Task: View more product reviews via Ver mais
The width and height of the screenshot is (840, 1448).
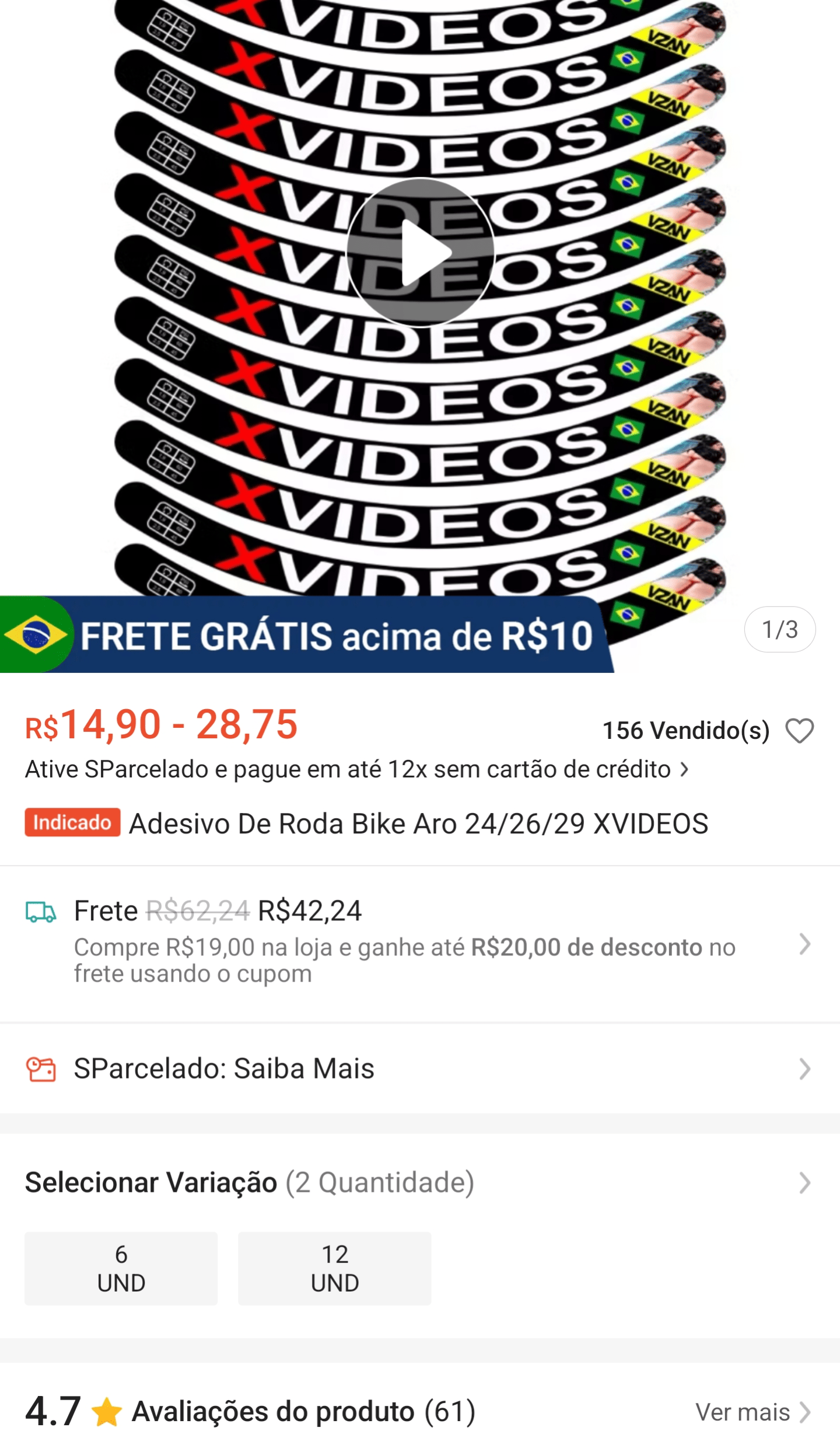Action: click(x=752, y=1412)
